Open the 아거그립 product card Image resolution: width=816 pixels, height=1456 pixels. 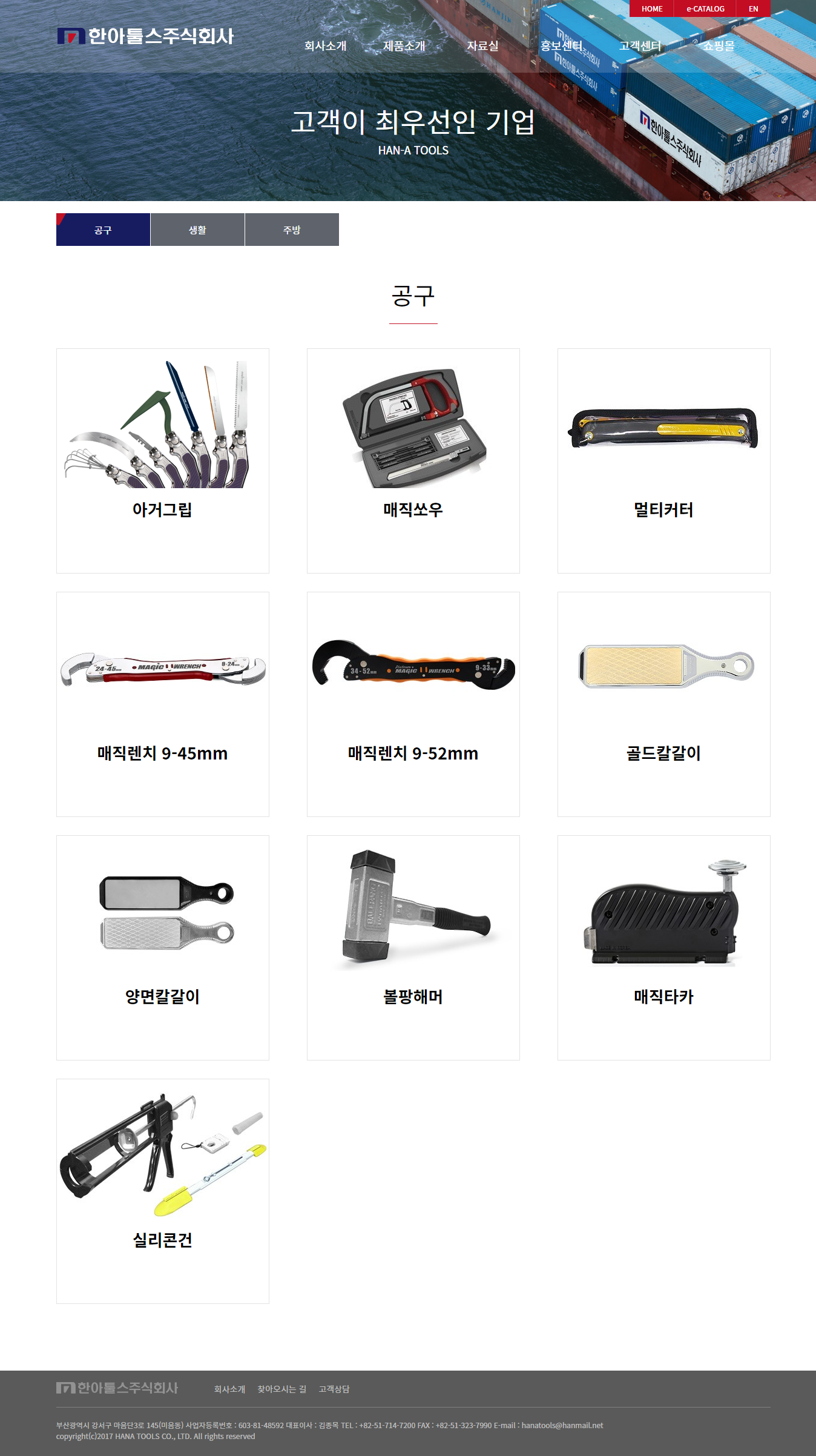(x=162, y=460)
